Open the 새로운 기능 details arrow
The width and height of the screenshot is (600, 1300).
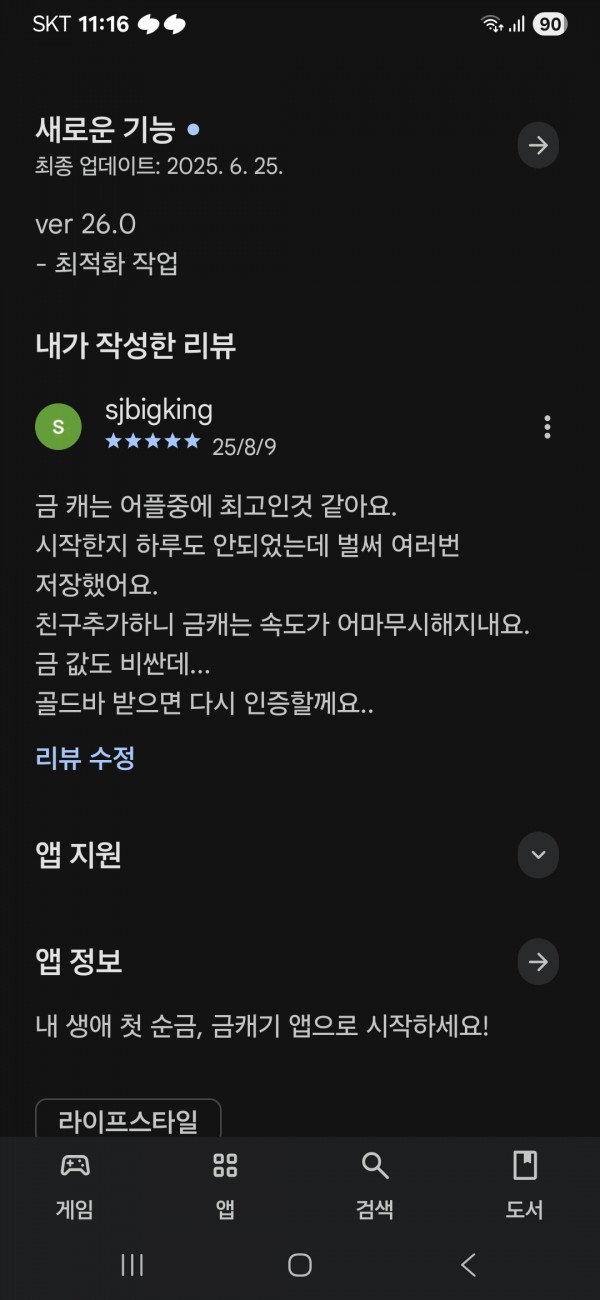[x=538, y=146]
